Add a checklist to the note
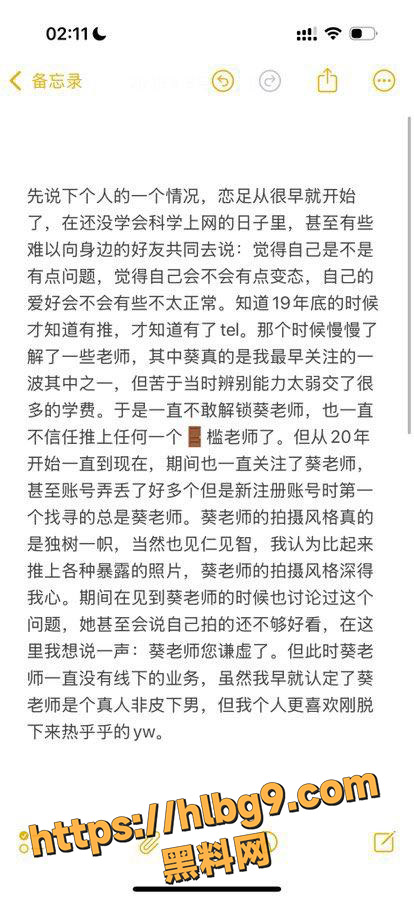Image resolution: width=414 pixels, height=900 pixels. [x=24, y=841]
